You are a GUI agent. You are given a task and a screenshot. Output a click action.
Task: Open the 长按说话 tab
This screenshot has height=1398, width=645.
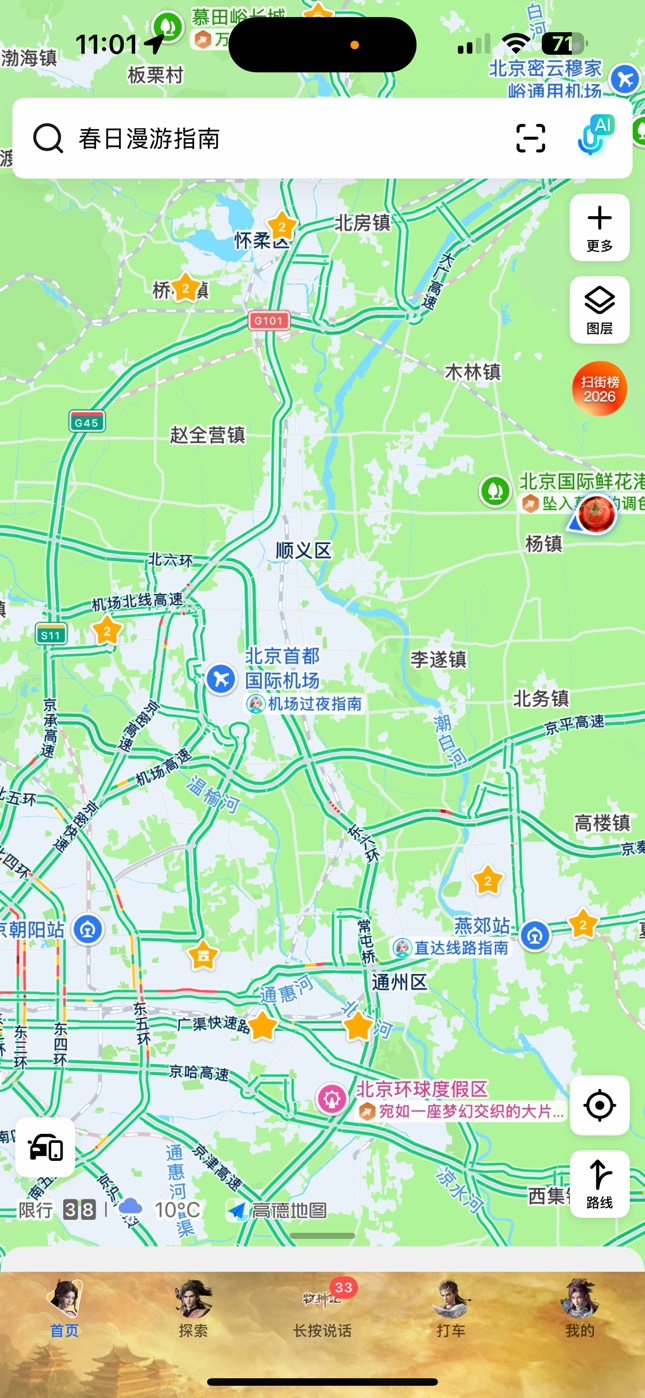(x=322, y=1310)
